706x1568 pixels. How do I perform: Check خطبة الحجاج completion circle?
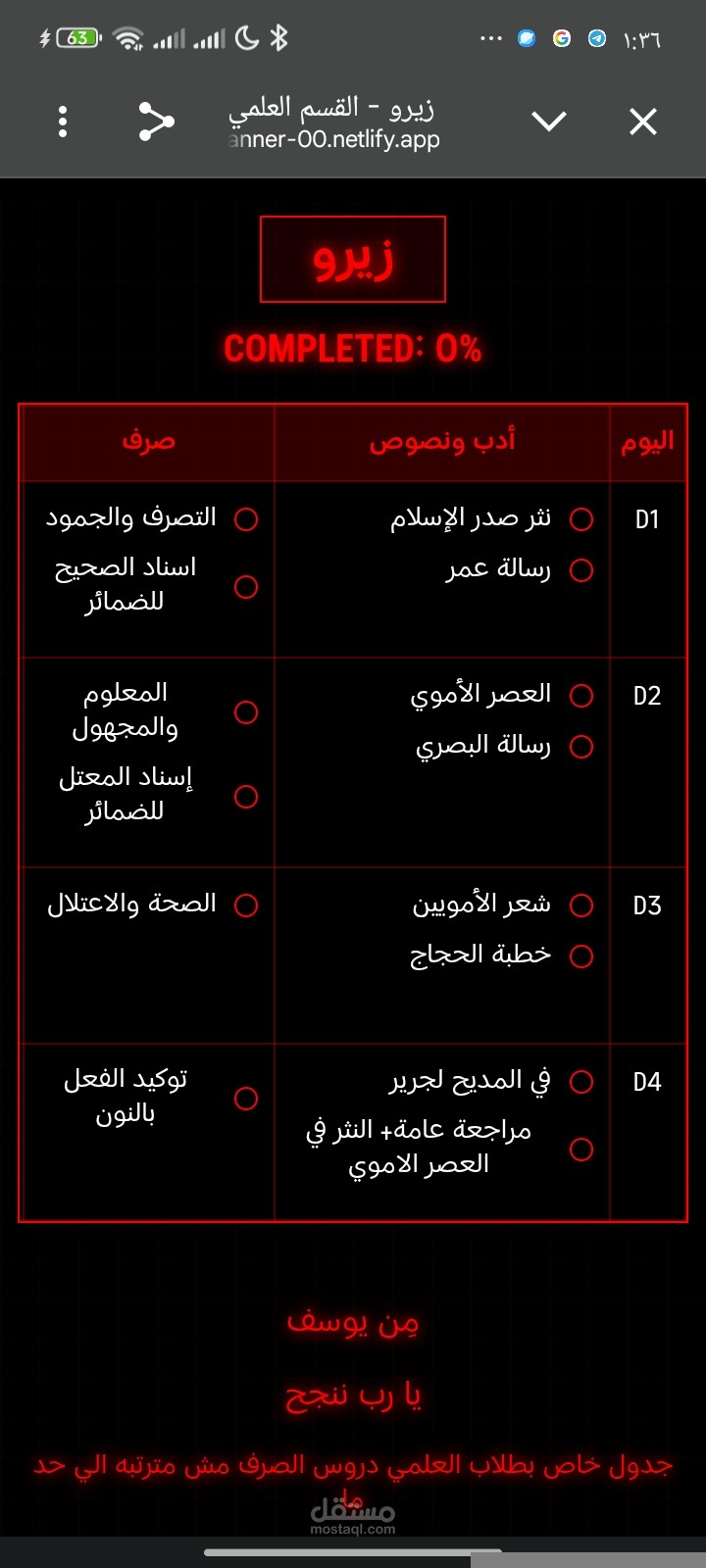tap(581, 955)
